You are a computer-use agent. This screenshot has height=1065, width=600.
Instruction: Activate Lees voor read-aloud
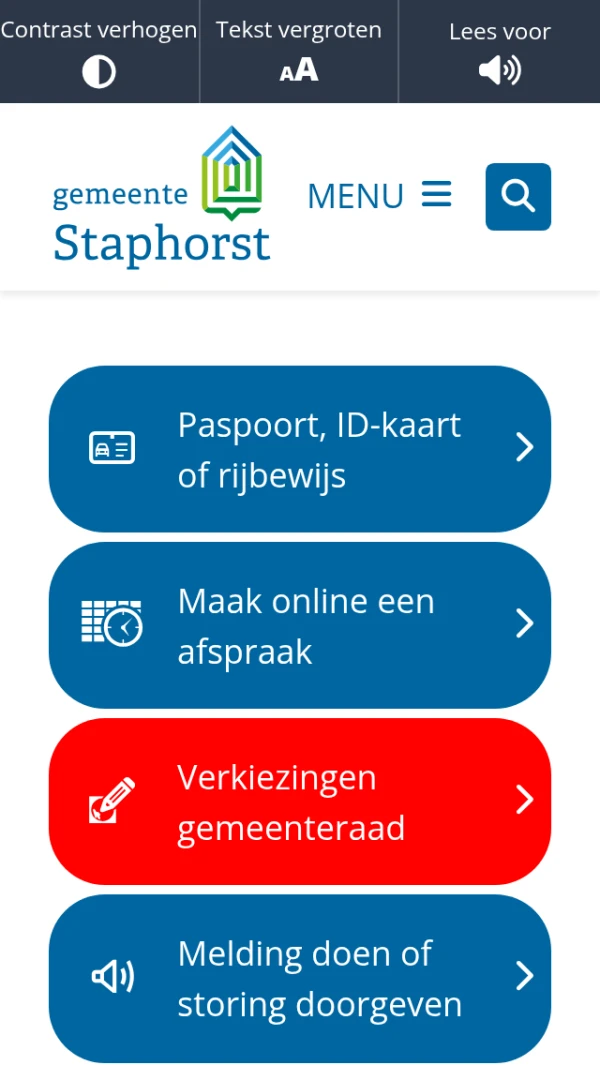499,52
